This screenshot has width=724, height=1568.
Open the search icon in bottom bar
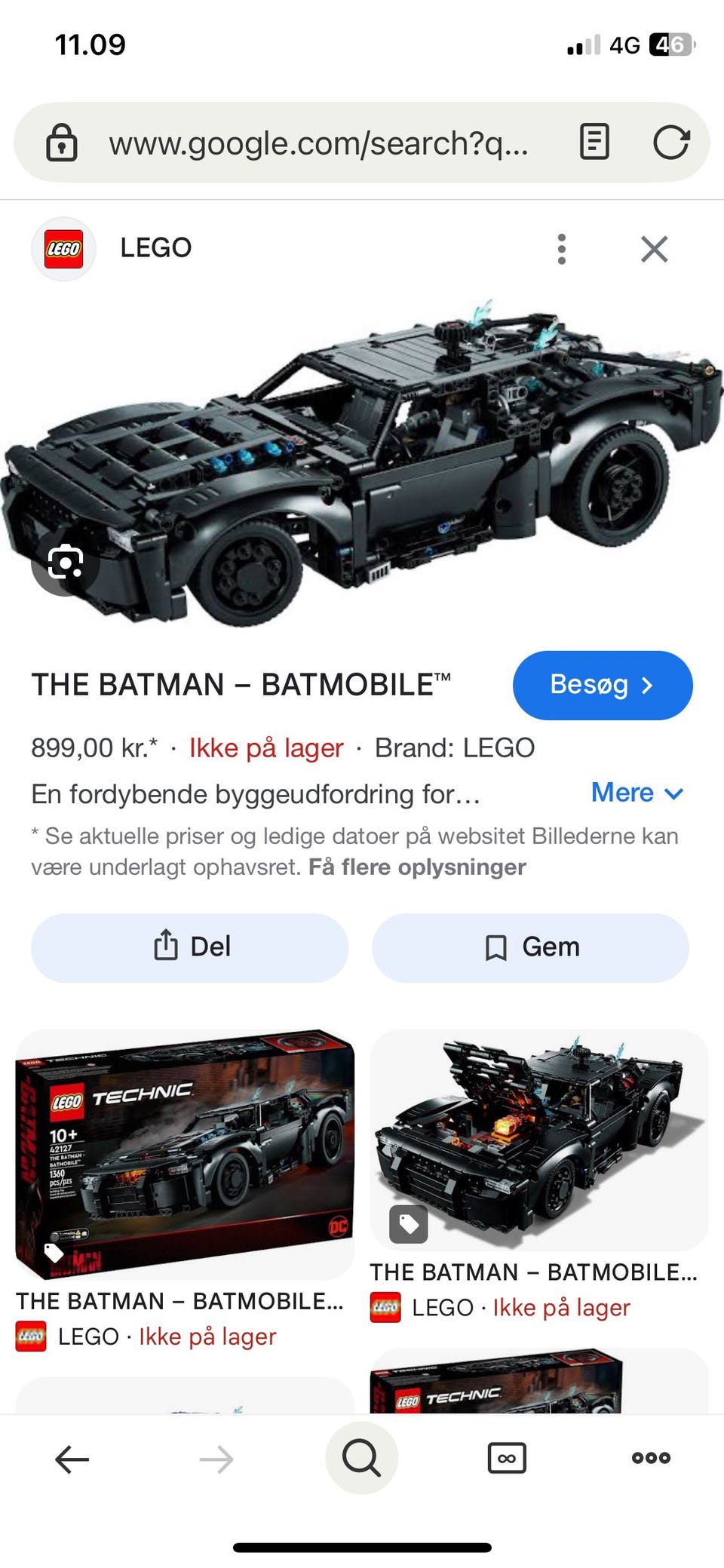click(x=362, y=1457)
